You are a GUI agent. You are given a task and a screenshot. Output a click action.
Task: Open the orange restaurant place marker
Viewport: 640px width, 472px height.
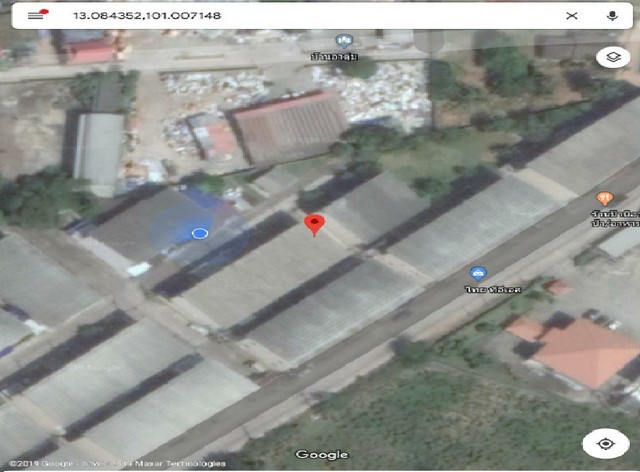click(x=603, y=199)
